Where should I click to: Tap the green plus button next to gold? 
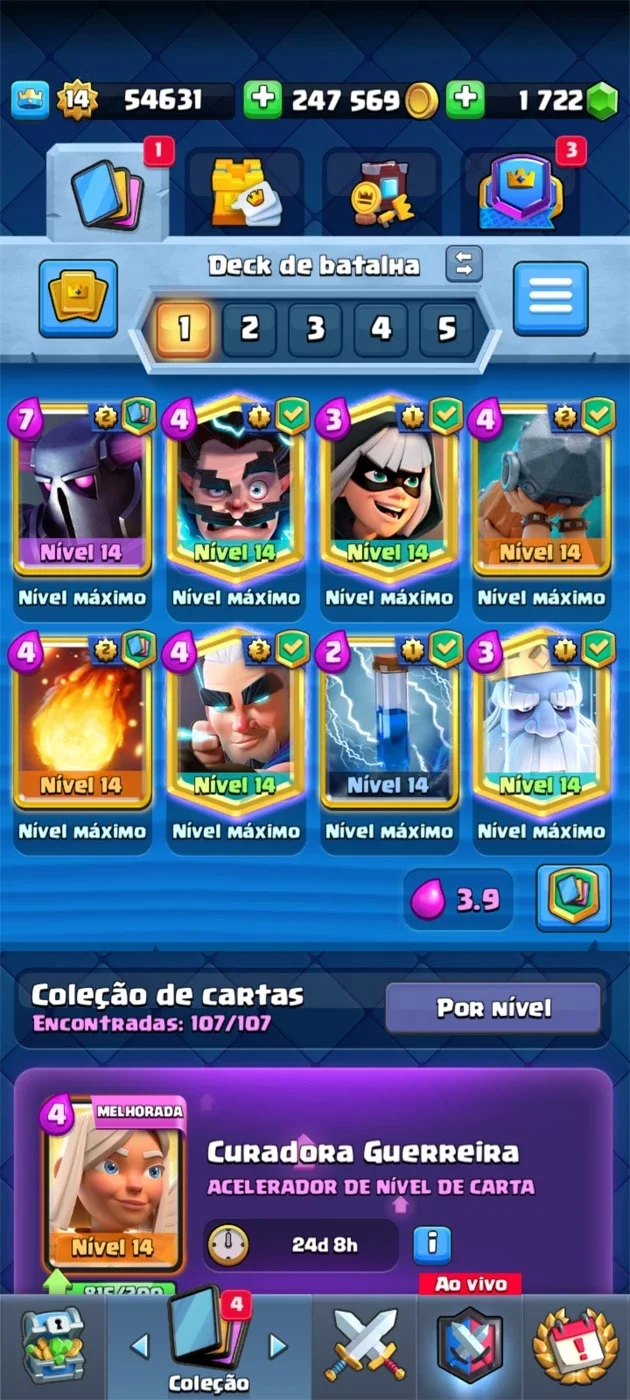click(x=263, y=100)
